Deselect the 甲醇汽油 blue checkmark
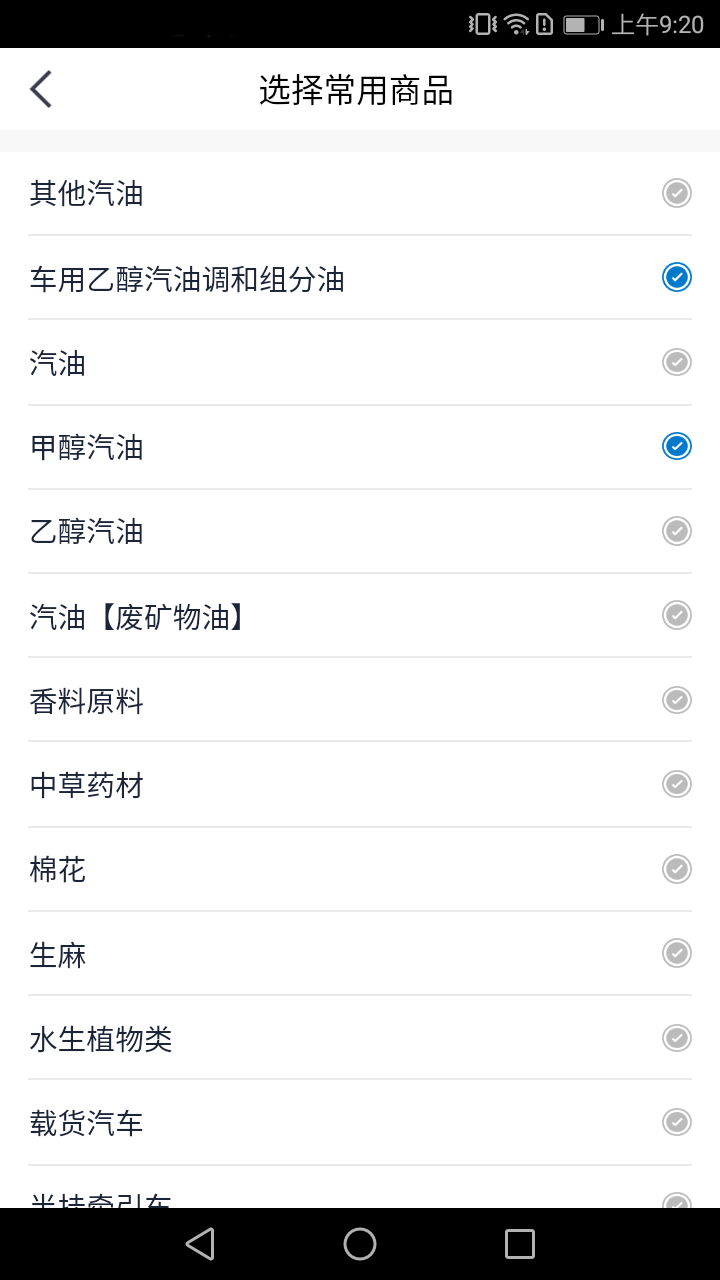The image size is (720, 1280). pyautogui.click(x=677, y=446)
